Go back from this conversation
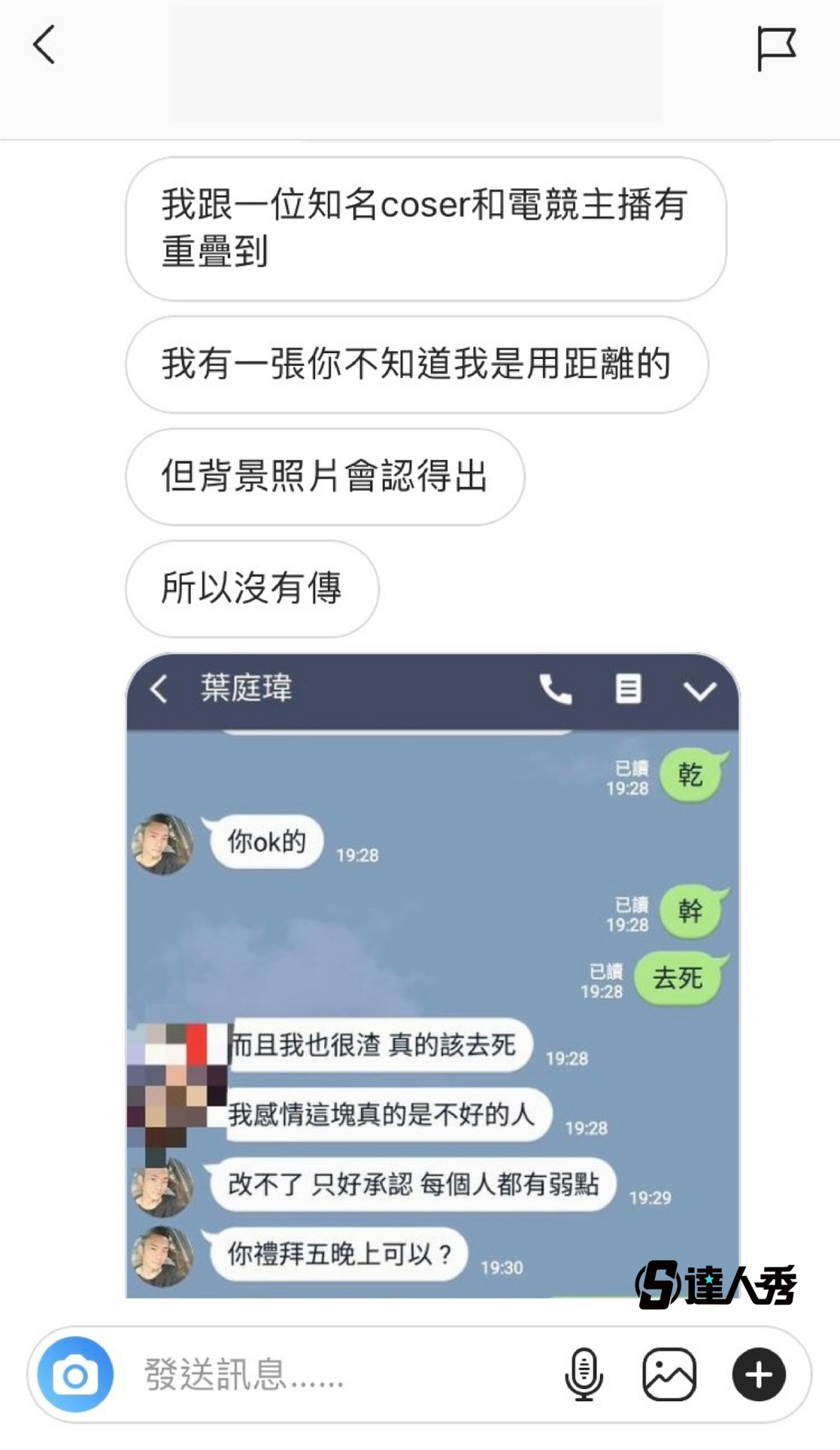The height and width of the screenshot is (1450, 840). tap(45, 45)
